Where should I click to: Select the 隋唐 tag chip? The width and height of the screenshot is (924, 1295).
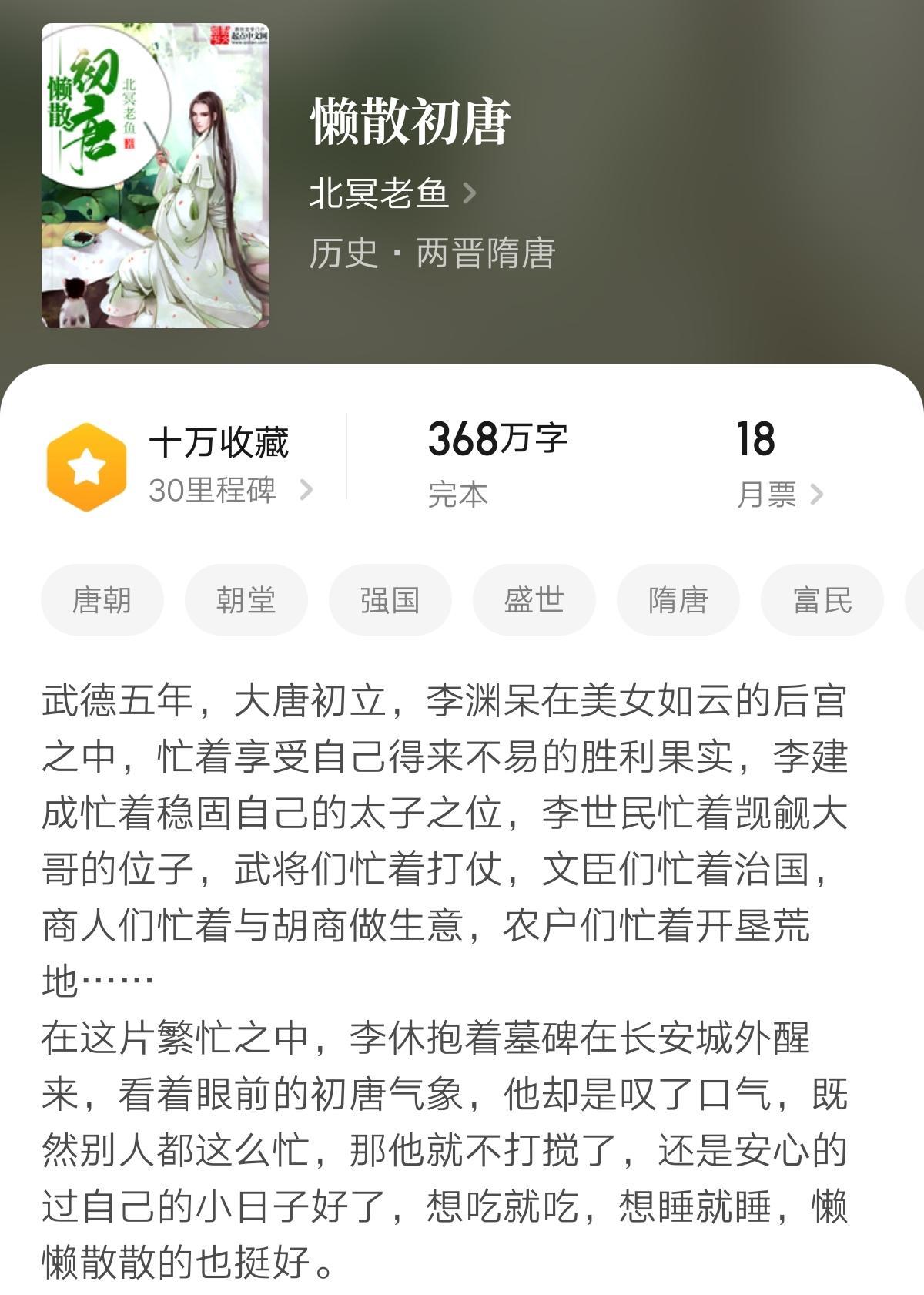coord(678,600)
